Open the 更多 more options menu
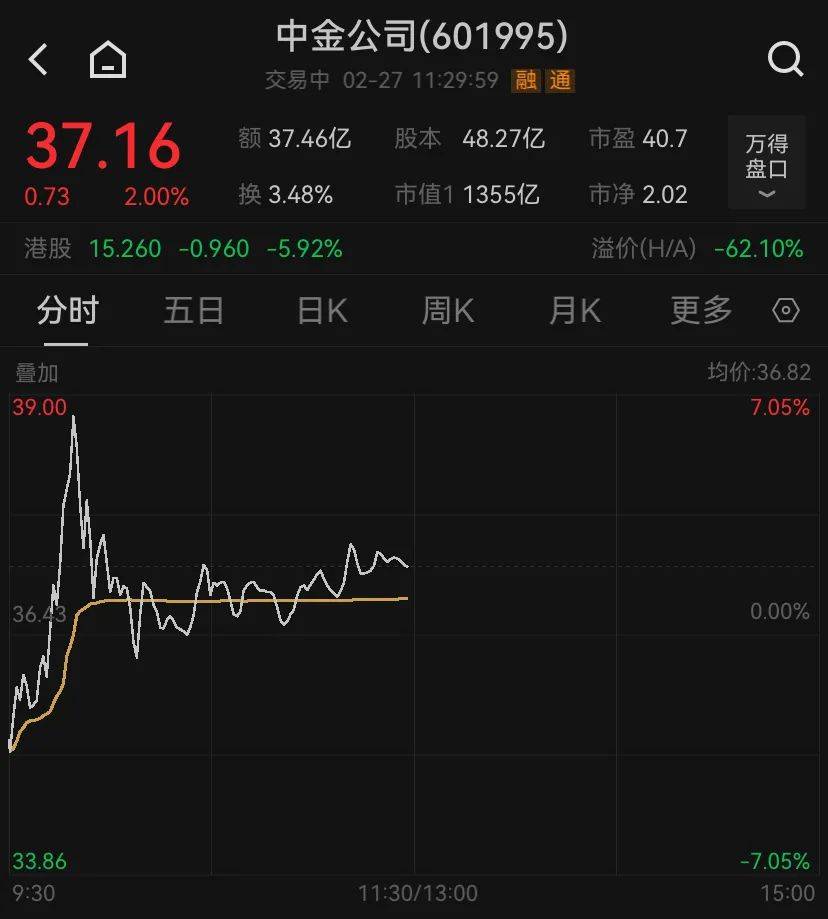The height and width of the screenshot is (919, 828). pos(701,312)
